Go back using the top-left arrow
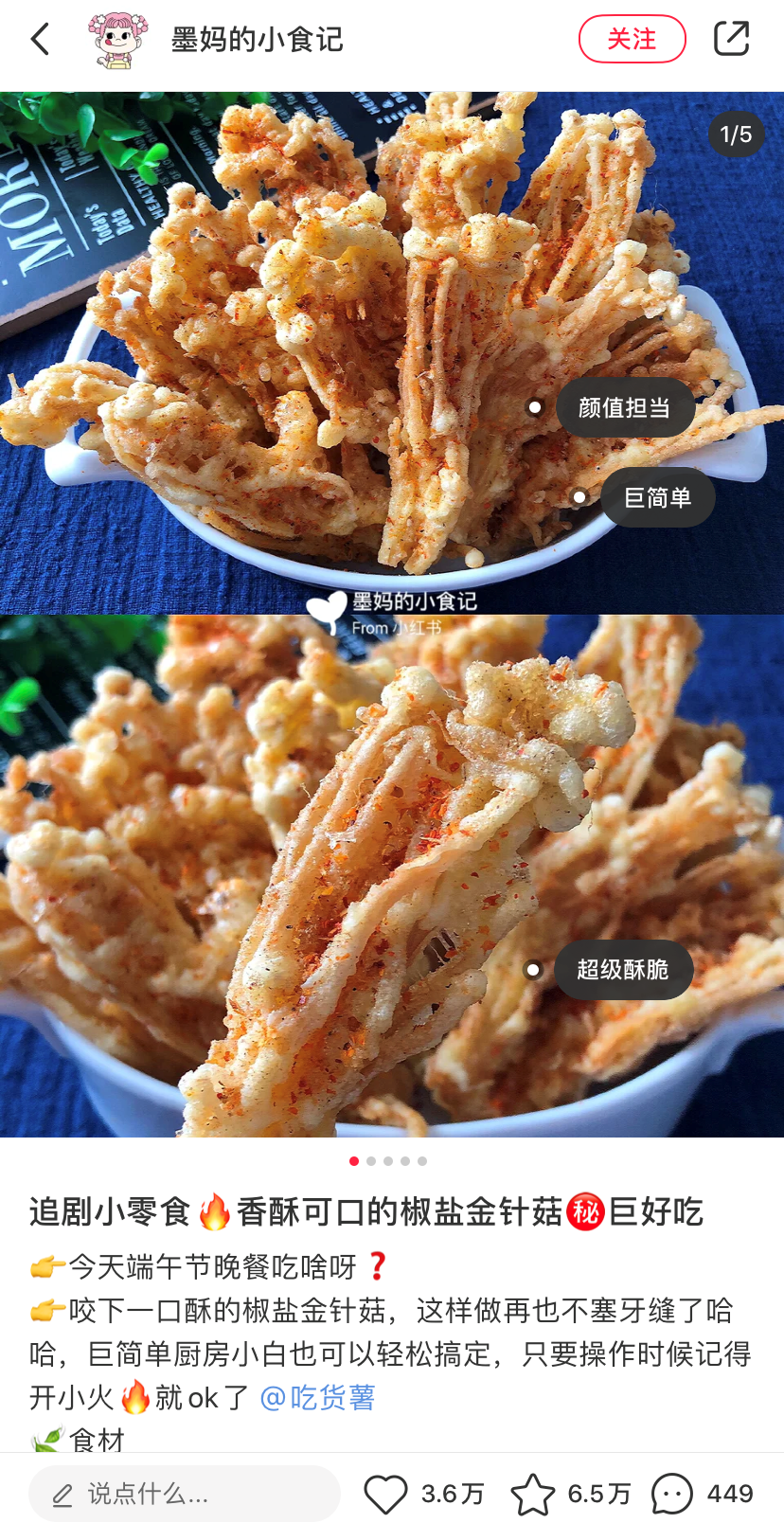 click(40, 40)
